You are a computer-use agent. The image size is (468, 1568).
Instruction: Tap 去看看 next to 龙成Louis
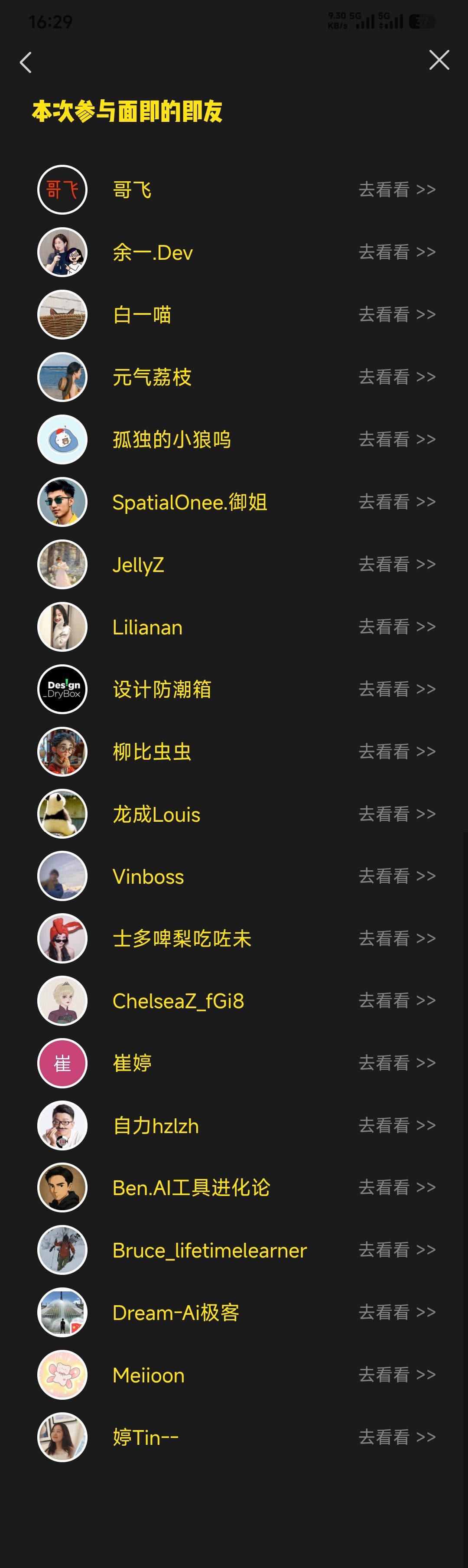click(397, 813)
